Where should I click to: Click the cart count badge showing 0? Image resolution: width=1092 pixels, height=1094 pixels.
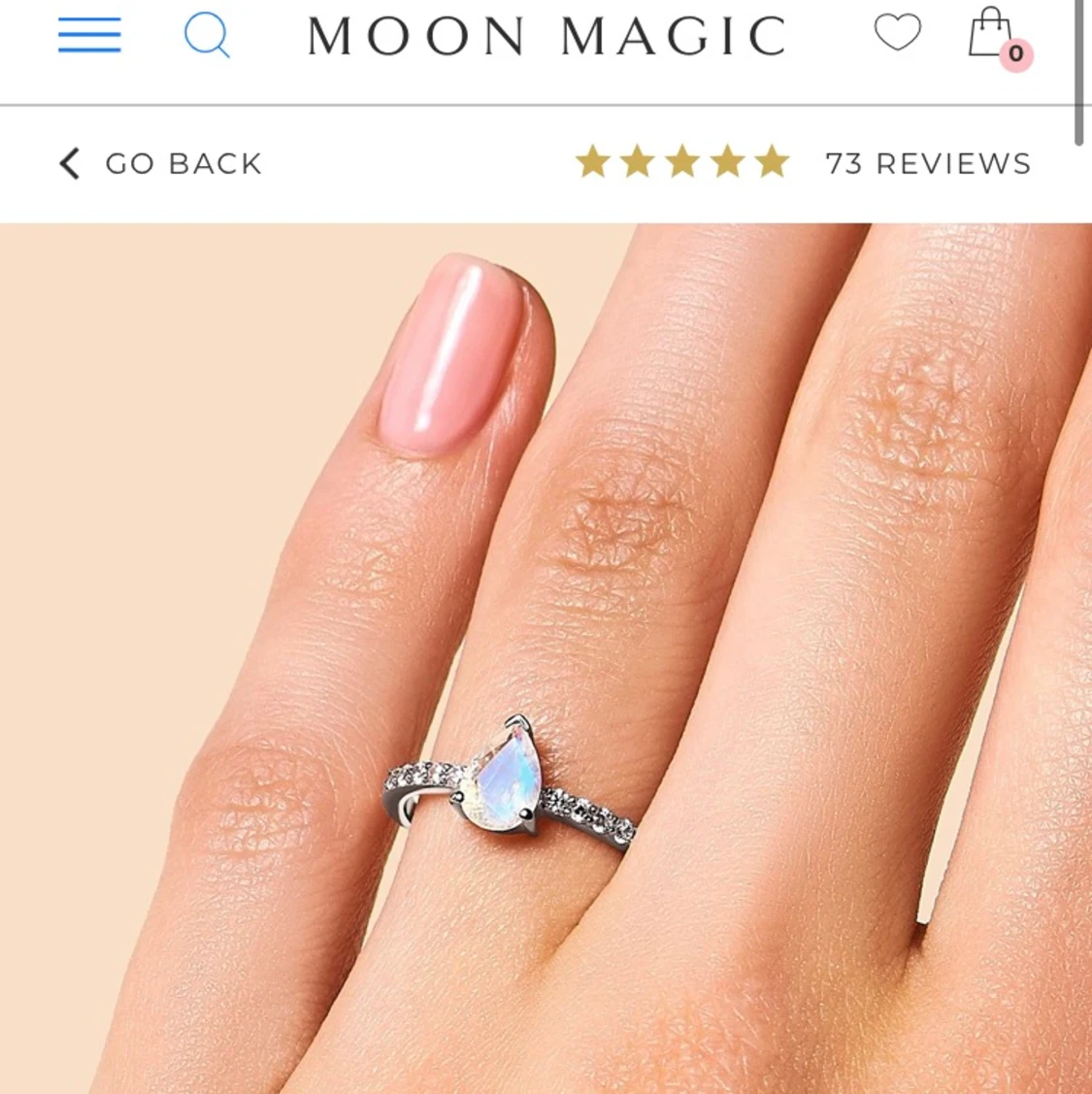pos(1015,55)
